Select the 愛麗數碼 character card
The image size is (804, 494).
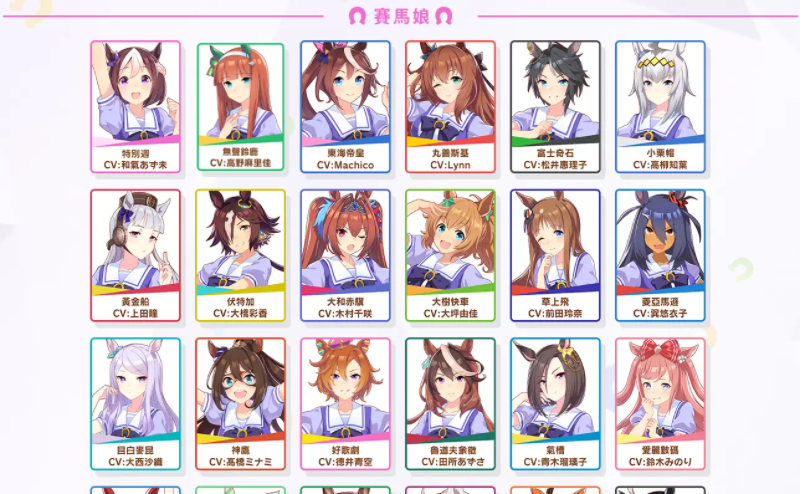point(660,403)
